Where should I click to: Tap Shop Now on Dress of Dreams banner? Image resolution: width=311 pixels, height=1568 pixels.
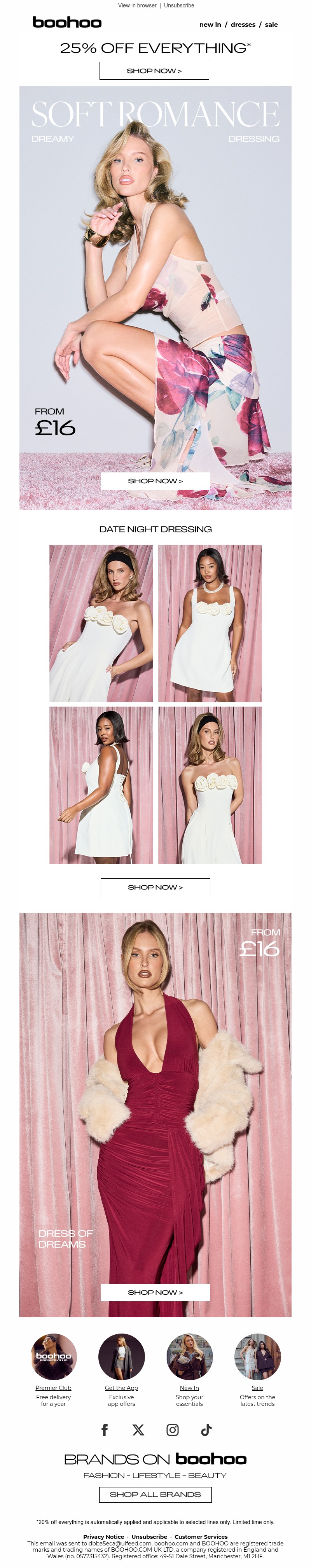[x=155, y=1292]
